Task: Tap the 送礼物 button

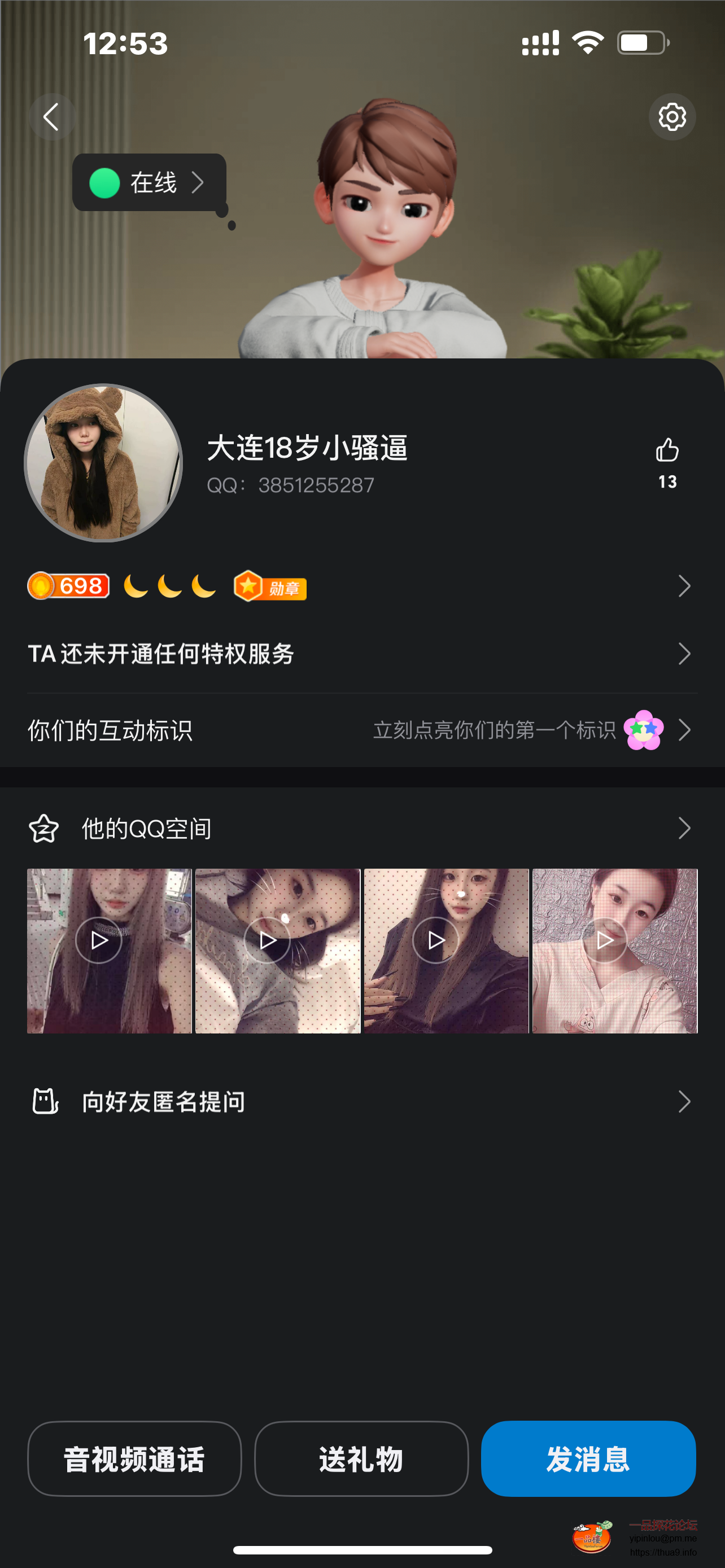Action: (x=361, y=1458)
